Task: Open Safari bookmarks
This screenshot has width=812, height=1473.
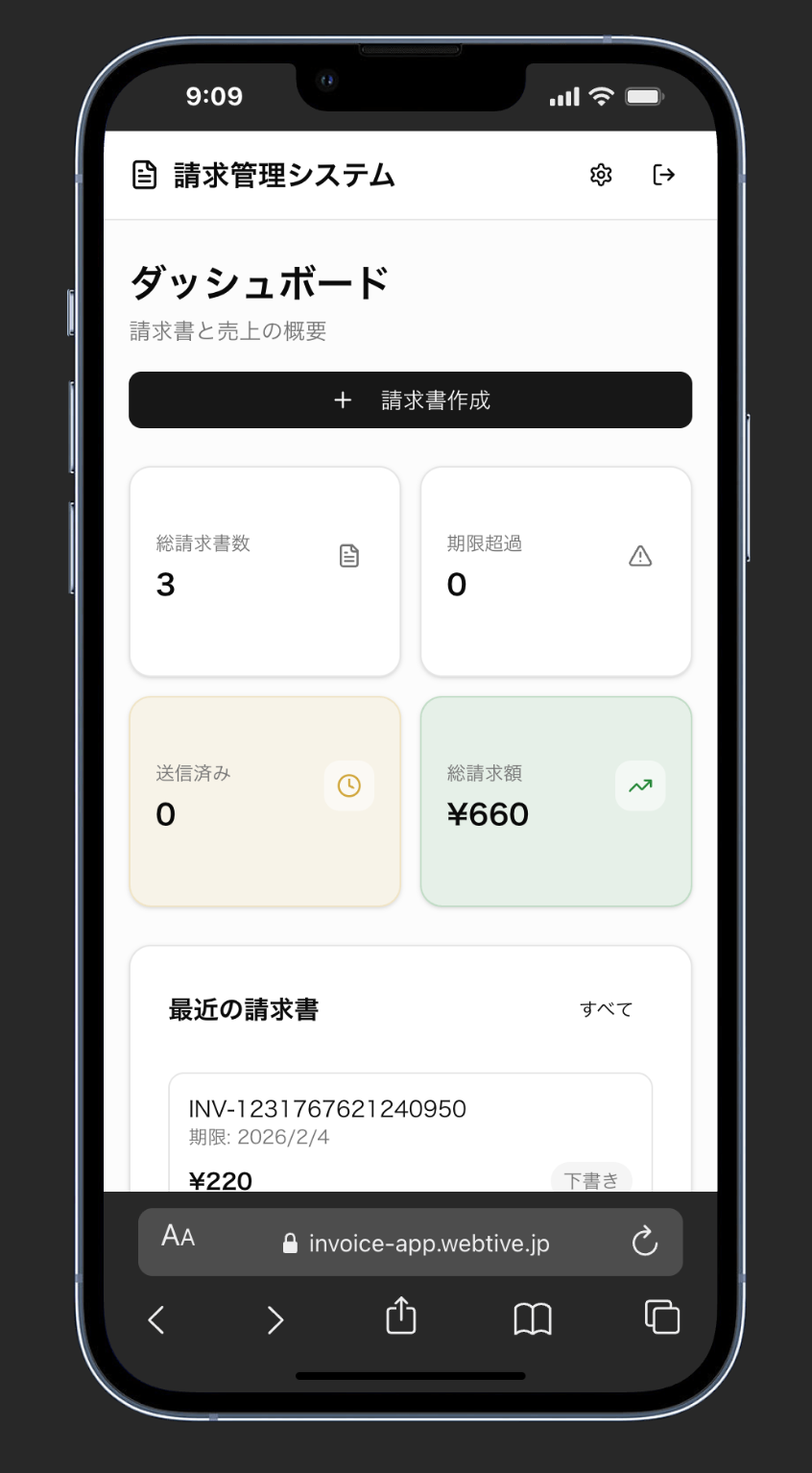Action: coord(533,1318)
